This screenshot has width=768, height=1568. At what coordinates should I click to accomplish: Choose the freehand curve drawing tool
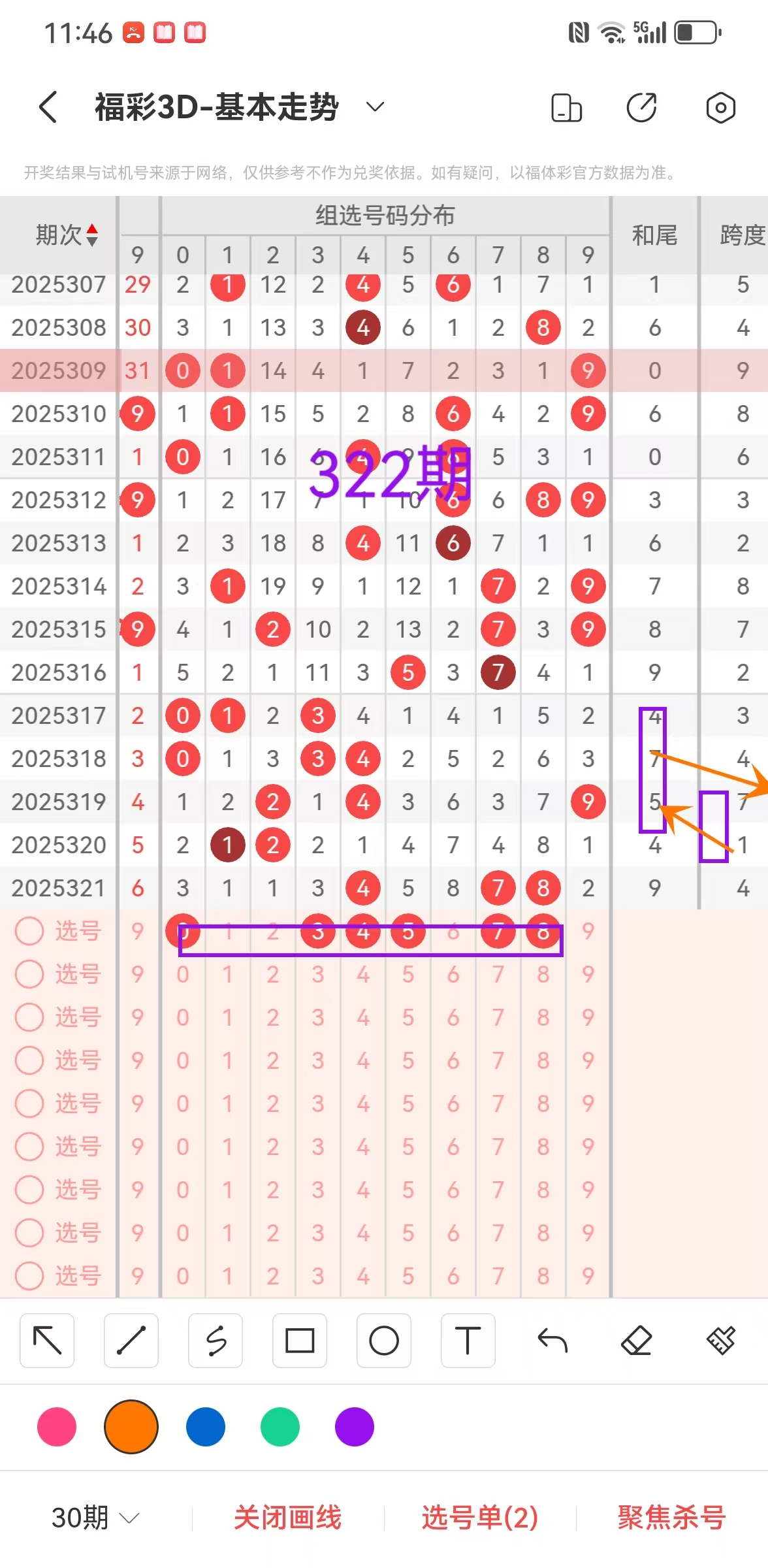216,1341
